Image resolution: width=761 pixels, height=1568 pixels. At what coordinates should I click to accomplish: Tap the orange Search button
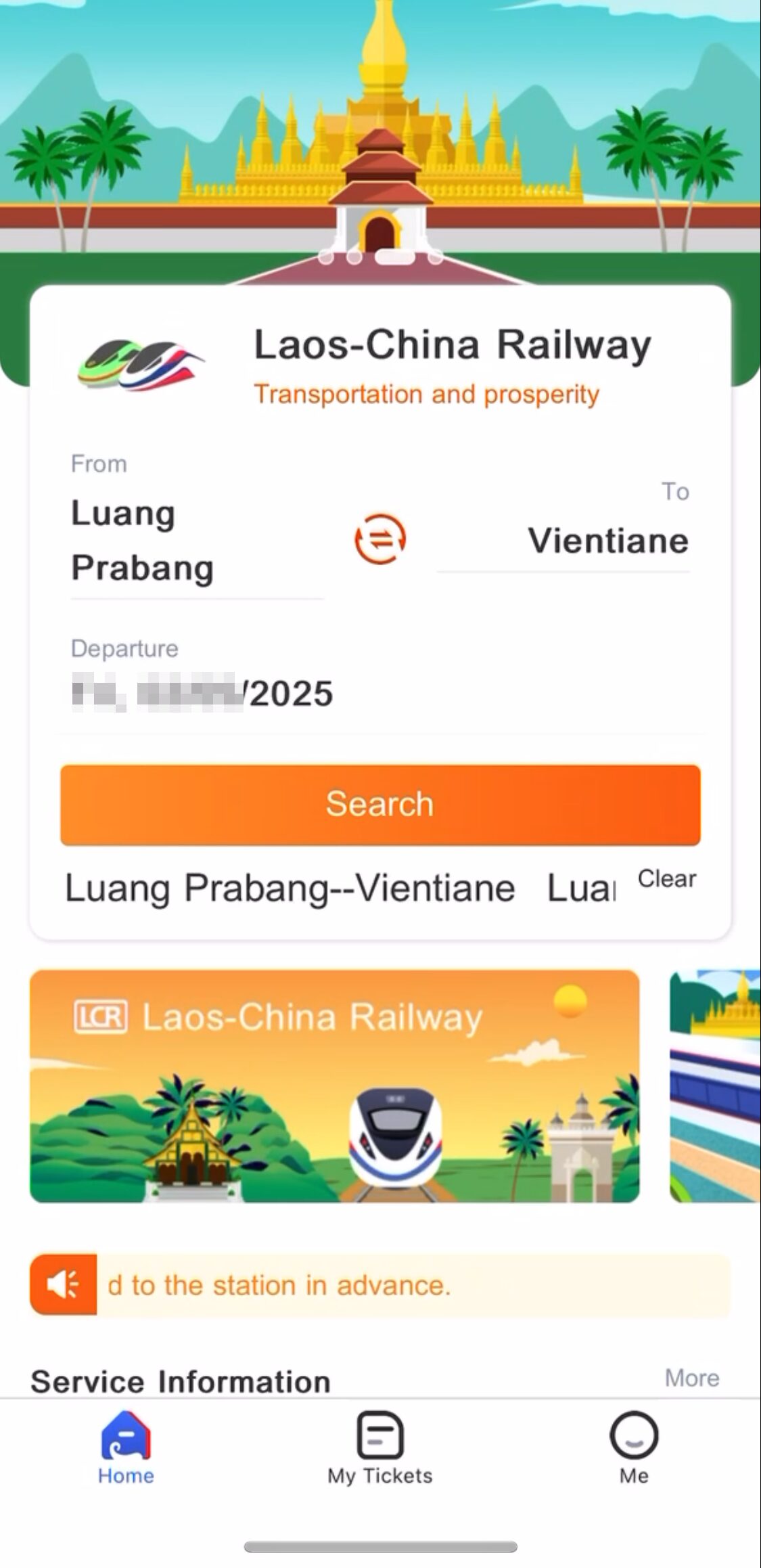[380, 804]
